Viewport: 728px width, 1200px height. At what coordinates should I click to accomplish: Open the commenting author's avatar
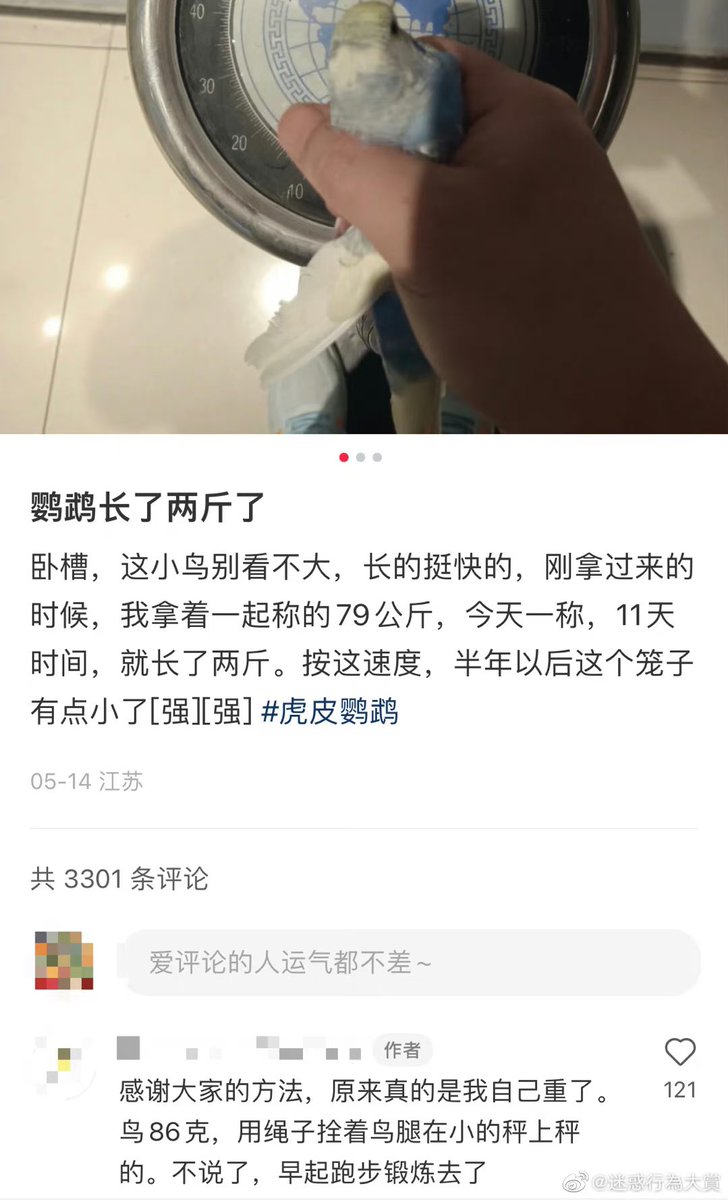[63, 1061]
